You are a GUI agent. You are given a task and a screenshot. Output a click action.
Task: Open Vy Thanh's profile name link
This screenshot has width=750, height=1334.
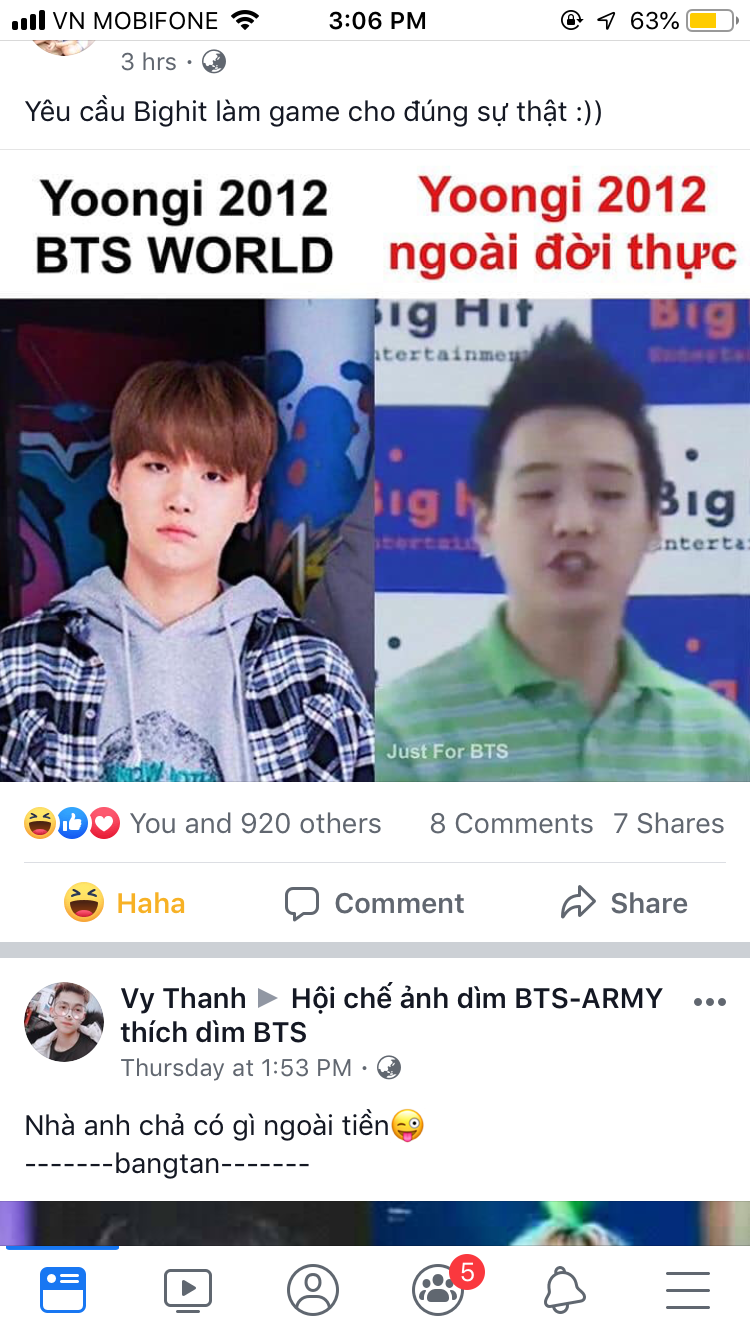pos(183,998)
